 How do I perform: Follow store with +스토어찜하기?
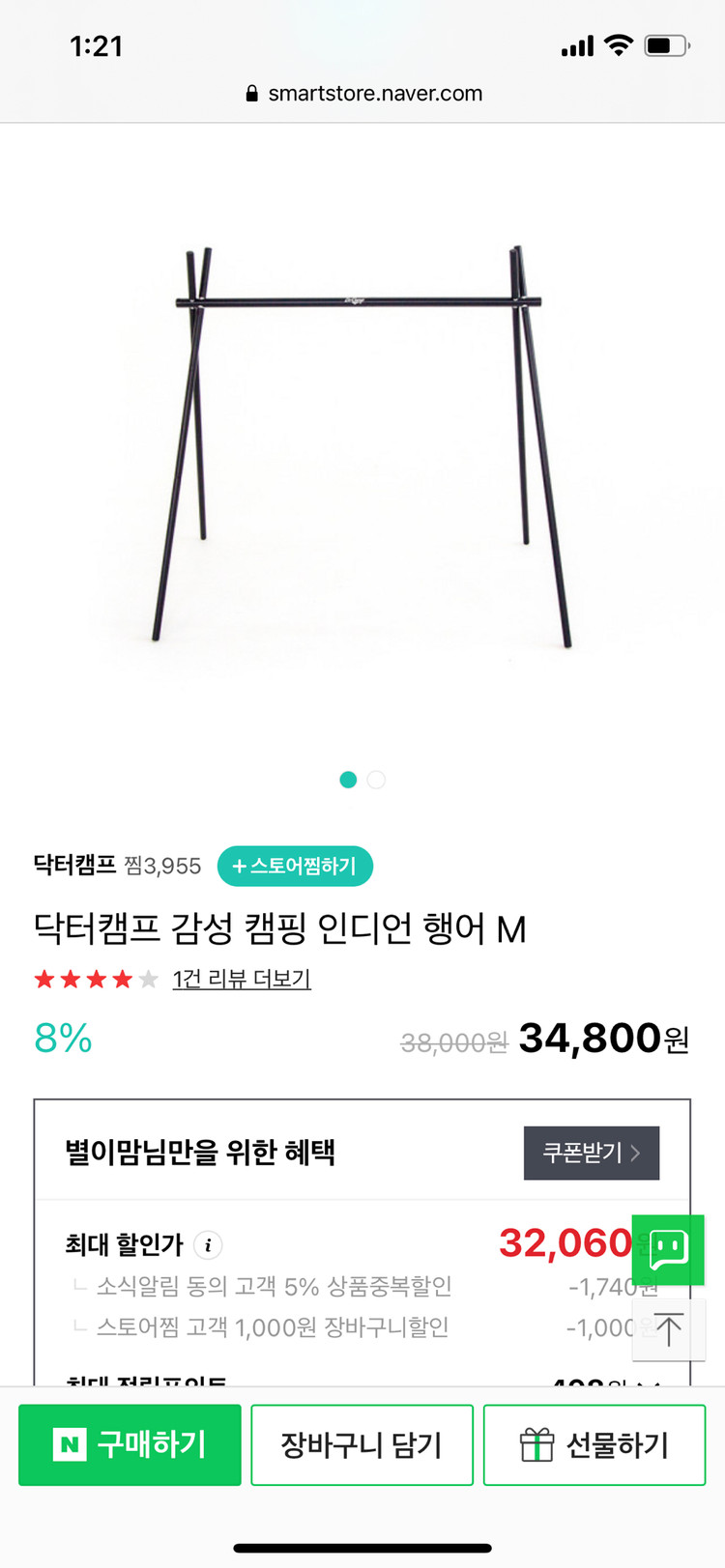(x=295, y=866)
